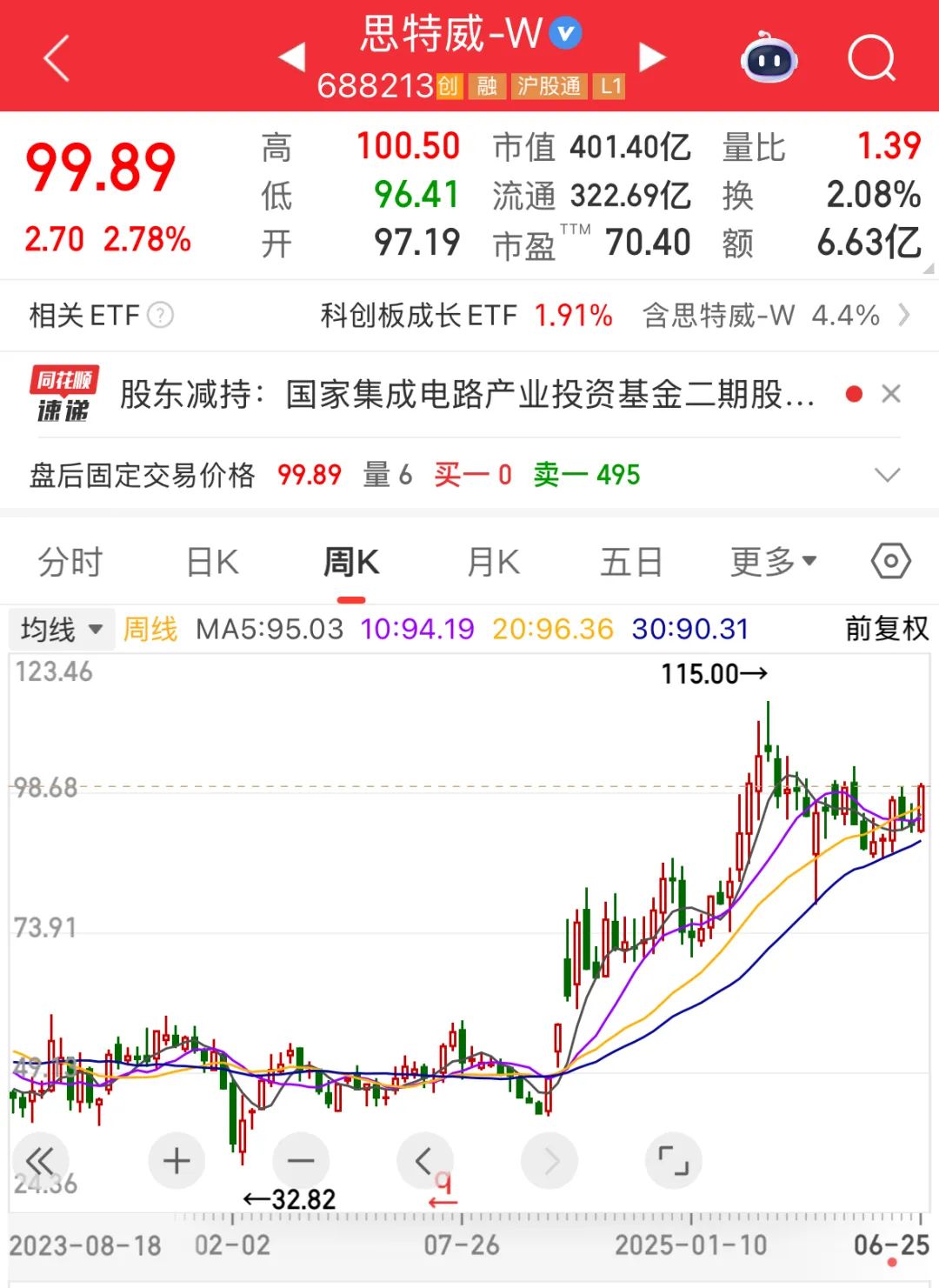Open stock search
939x1288 pixels.
pos(870,57)
